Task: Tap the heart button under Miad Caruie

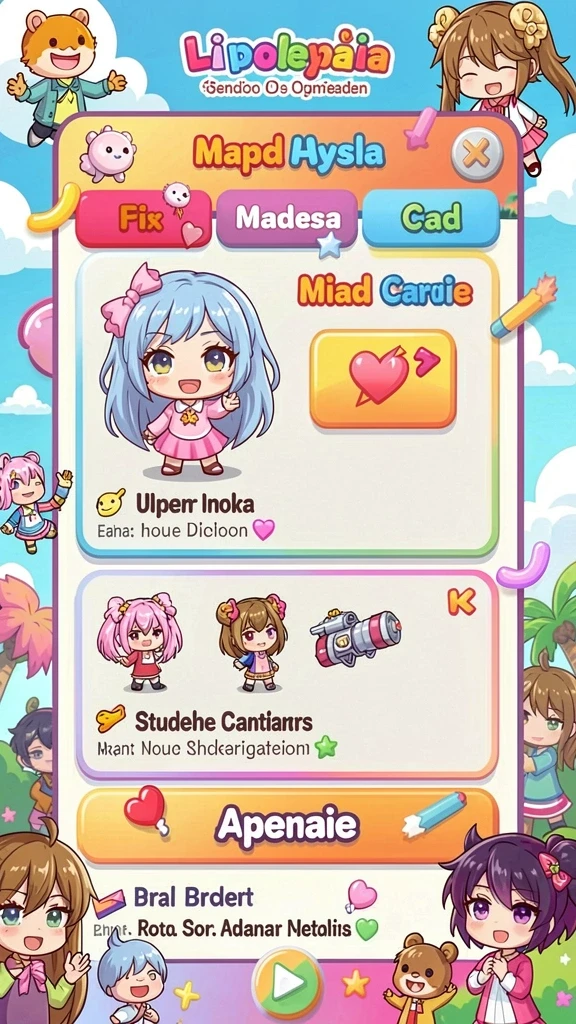Action: [x=383, y=379]
